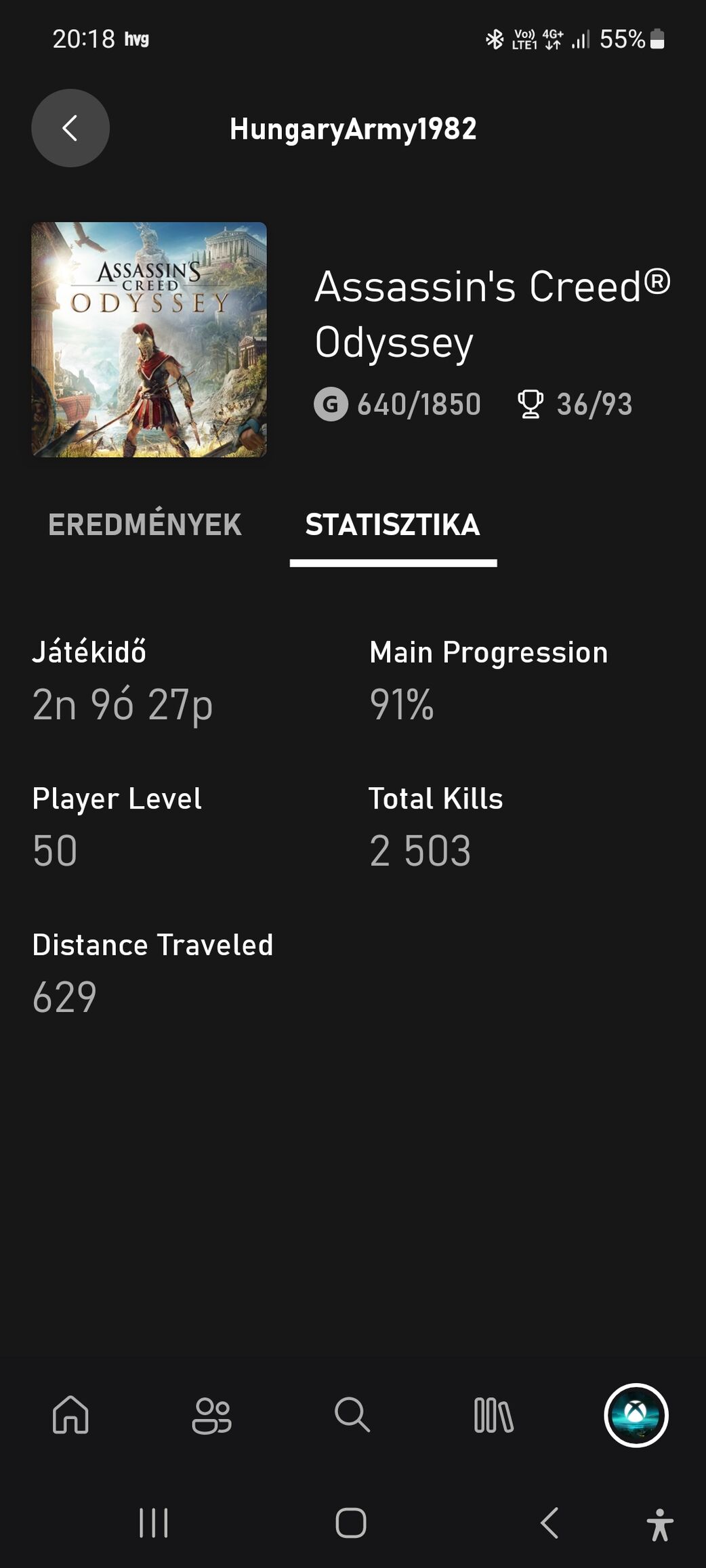Select the STATISZTIKA tab
This screenshot has height=1568, width=706.
click(392, 525)
